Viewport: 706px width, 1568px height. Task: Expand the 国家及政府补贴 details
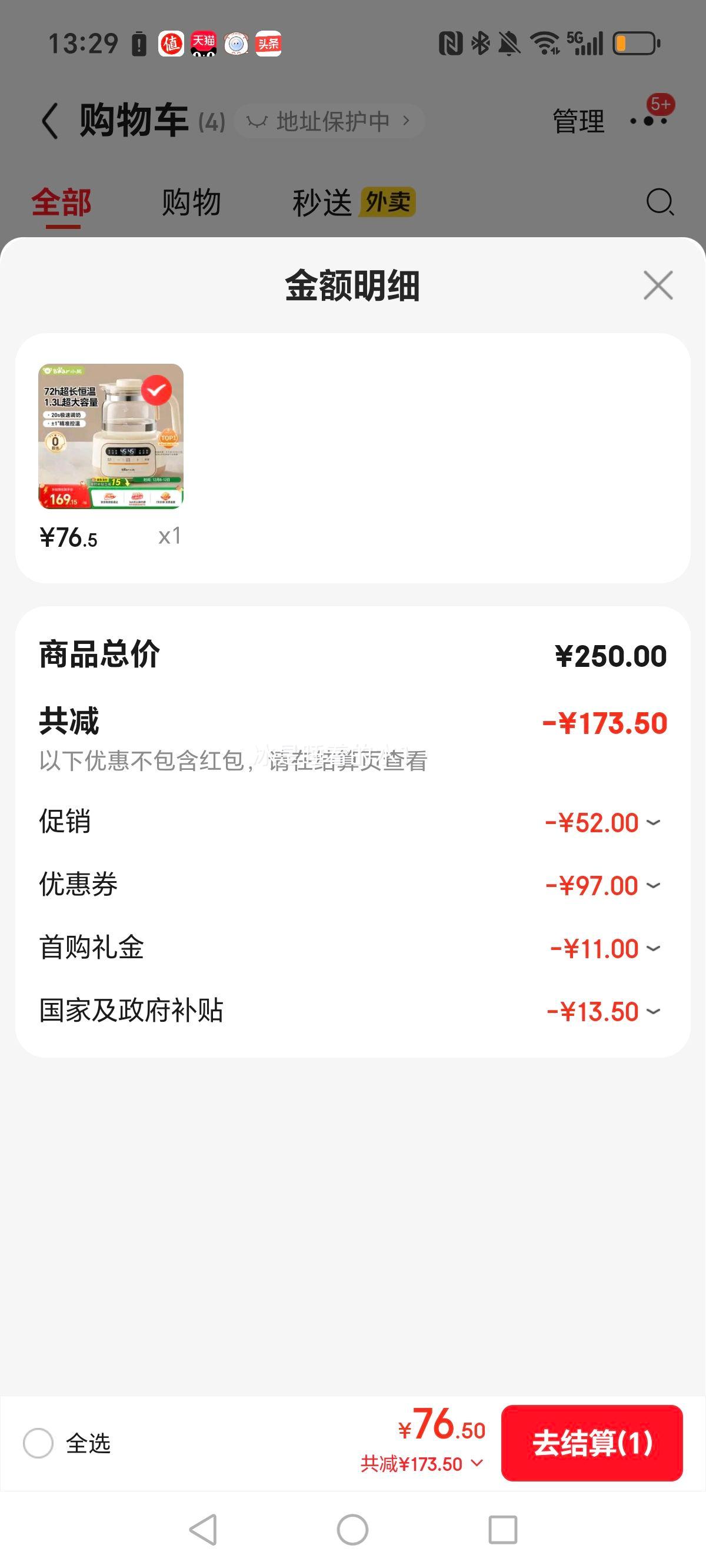[652, 1012]
